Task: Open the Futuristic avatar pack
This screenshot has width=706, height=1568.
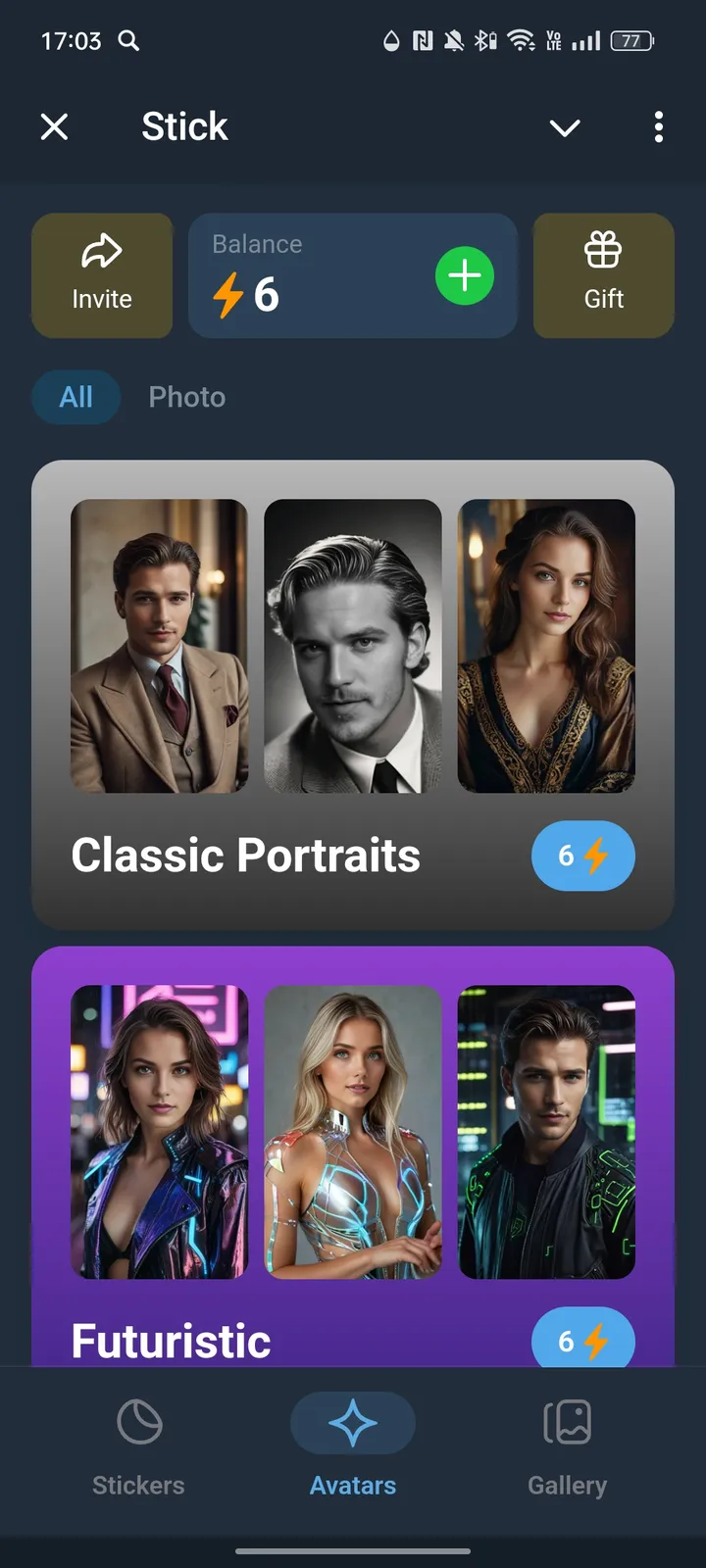Action: point(353,1156)
